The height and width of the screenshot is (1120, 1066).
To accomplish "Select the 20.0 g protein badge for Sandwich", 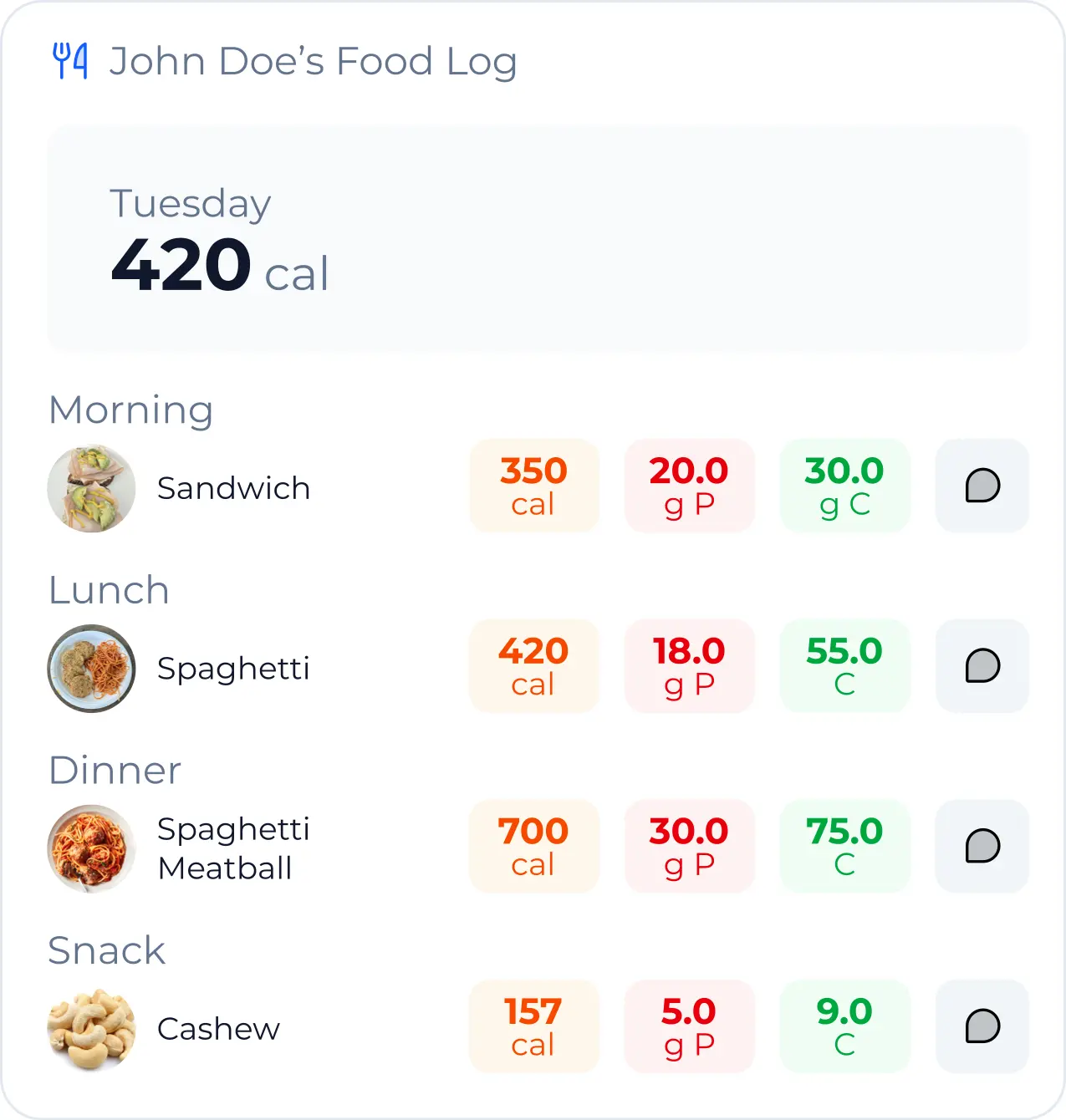I will 690,486.
